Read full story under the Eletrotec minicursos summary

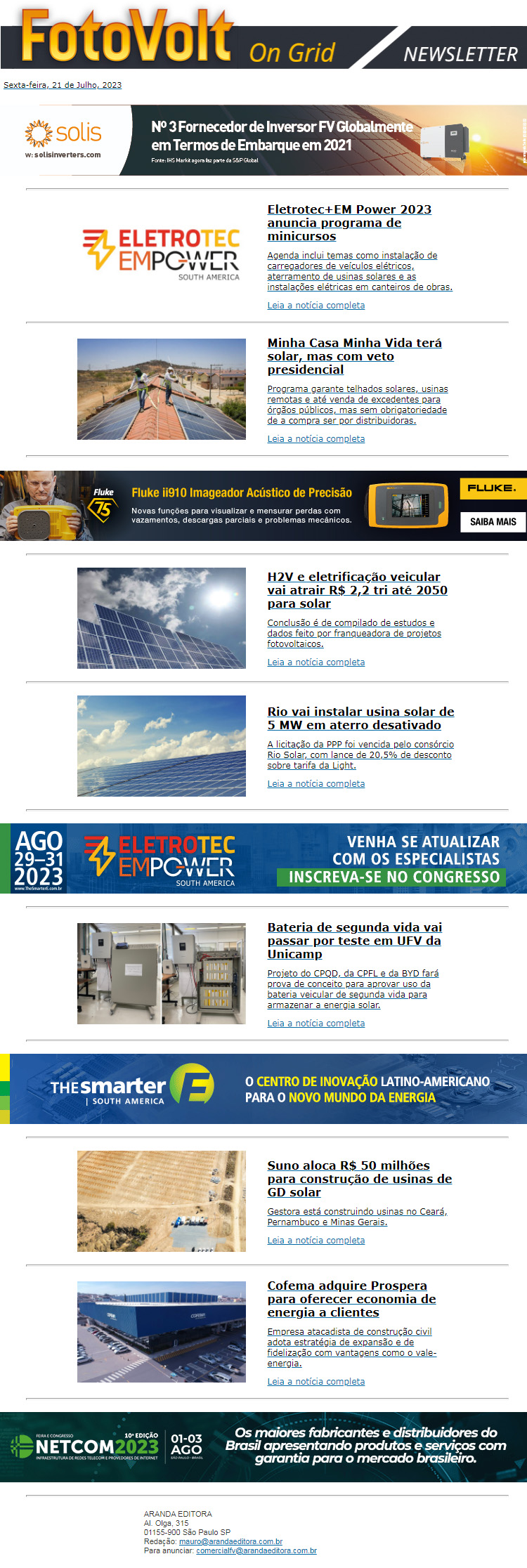coord(315,306)
